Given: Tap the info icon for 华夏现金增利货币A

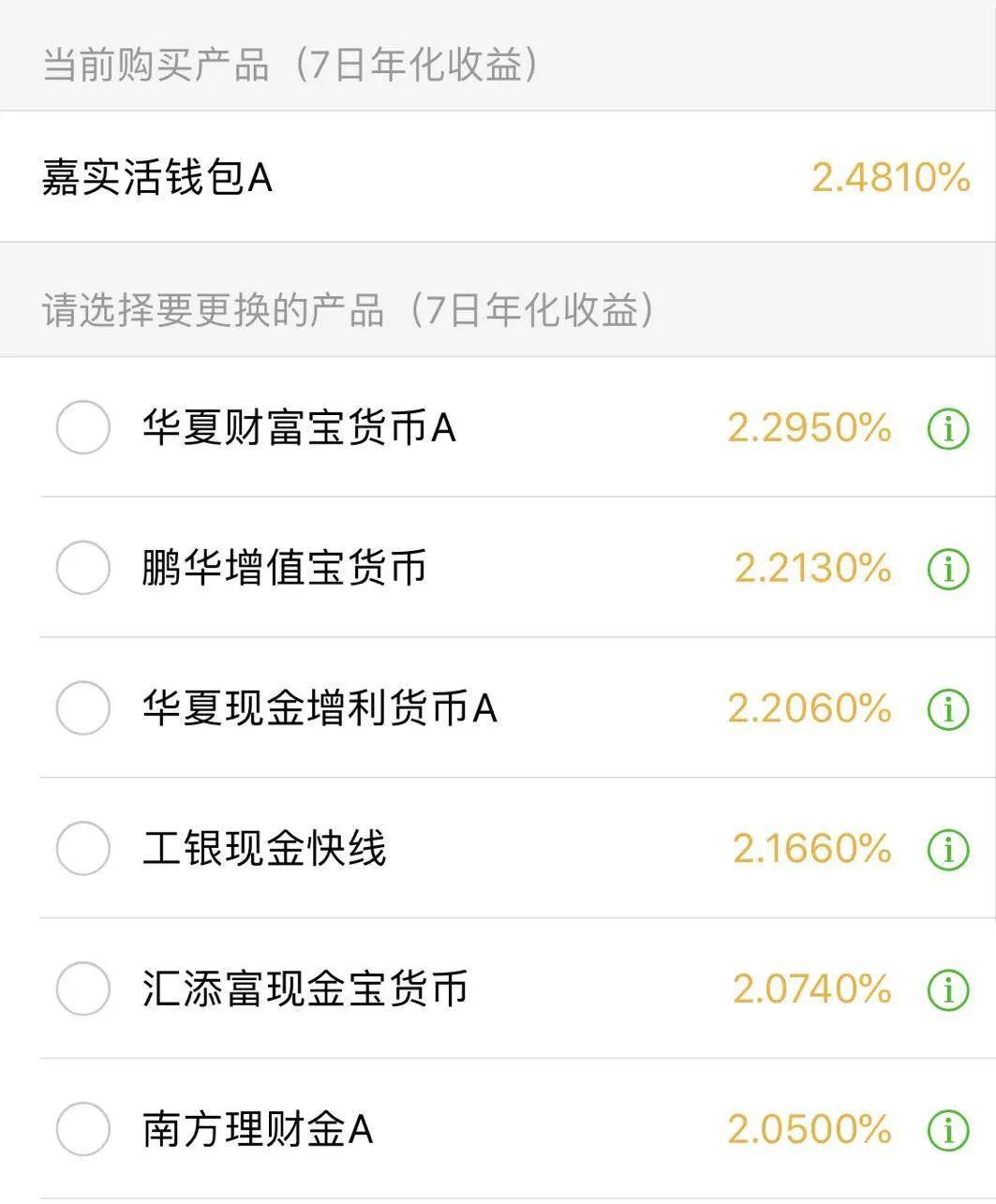Looking at the screenshot, I should [950, 709].
